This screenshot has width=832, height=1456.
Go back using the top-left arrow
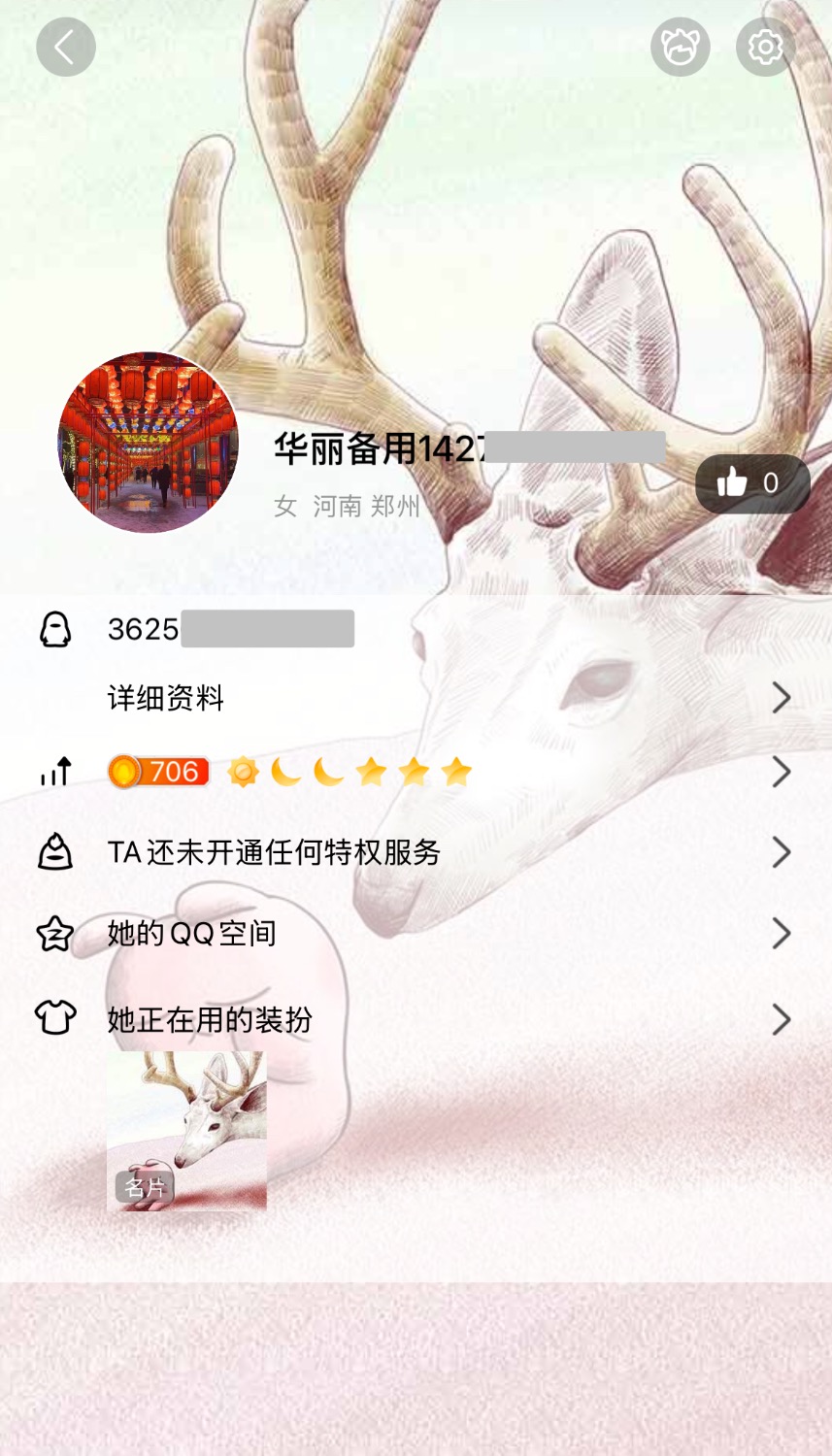(66, 48)
